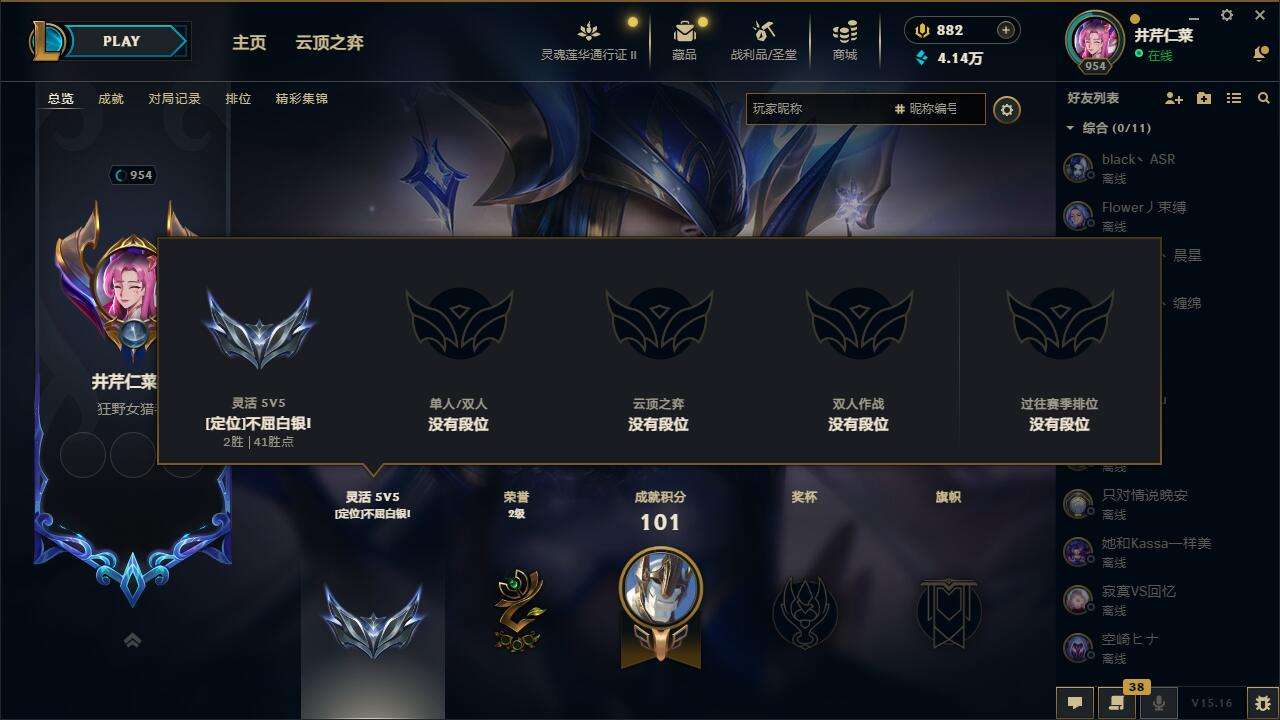This screenshot has height=720, width=1280.
Task: Collapse the 综合 friends group
Action: [1071, 128]
